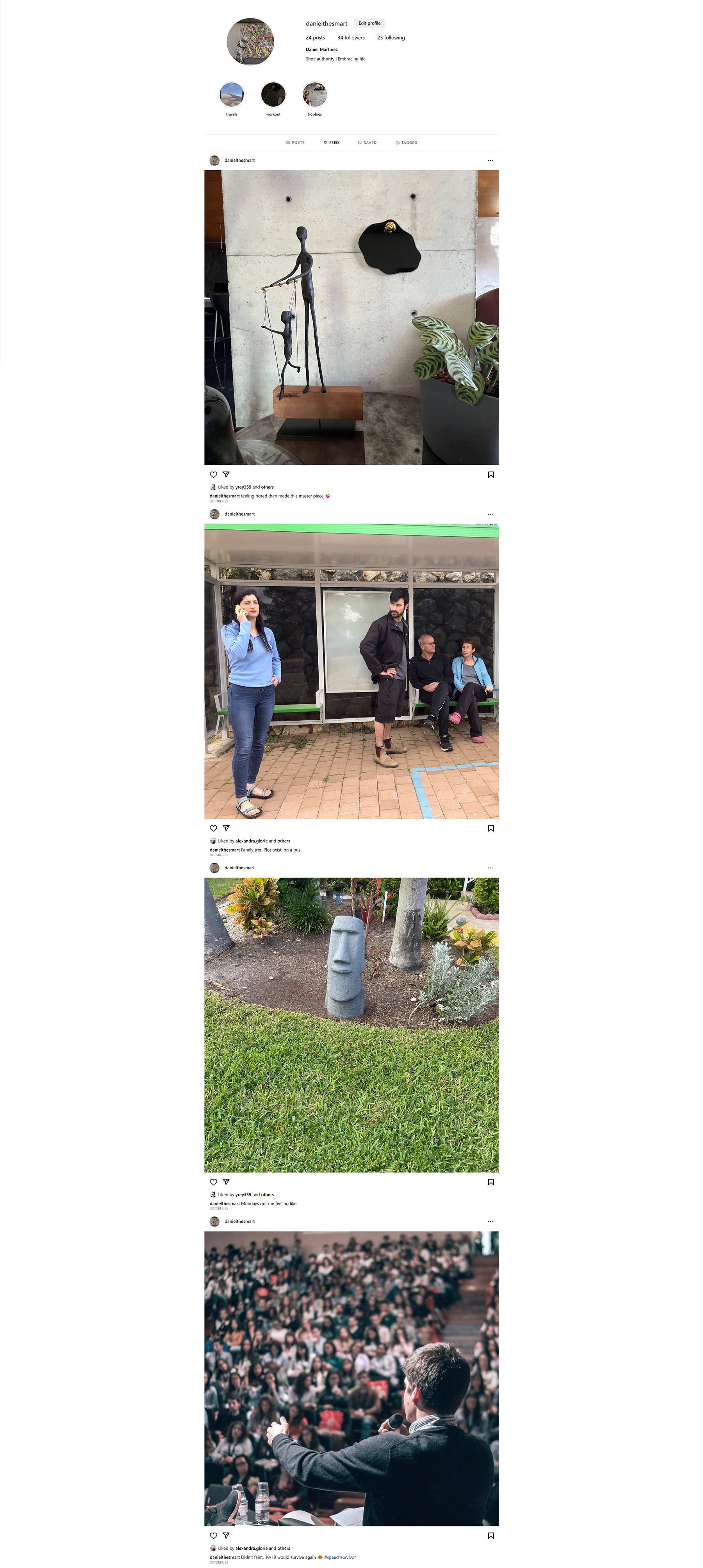Switch to the Posts tab
Viewport: 703px width, 1568px height.
[295, 143]
